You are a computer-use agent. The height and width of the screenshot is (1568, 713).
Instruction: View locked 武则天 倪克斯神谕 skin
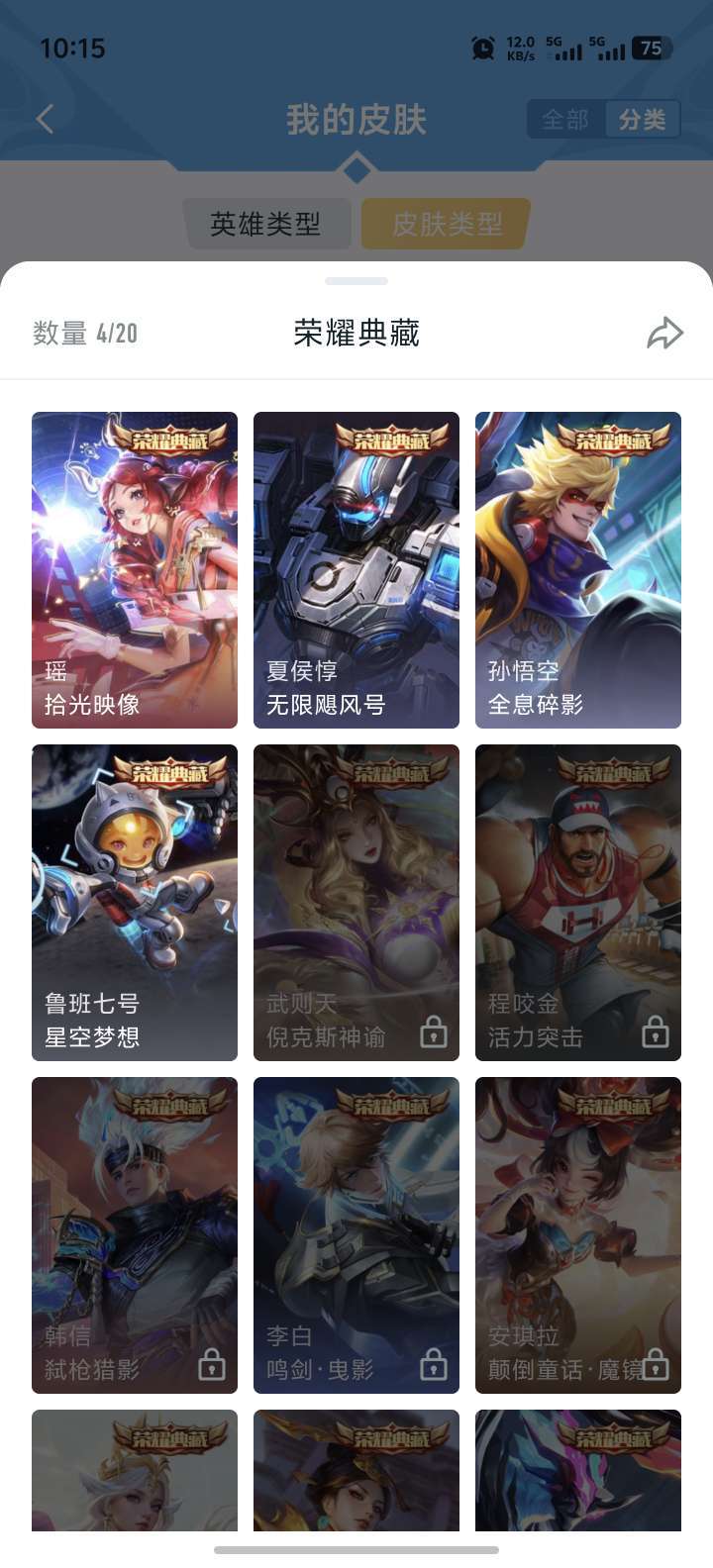(356, 903)
